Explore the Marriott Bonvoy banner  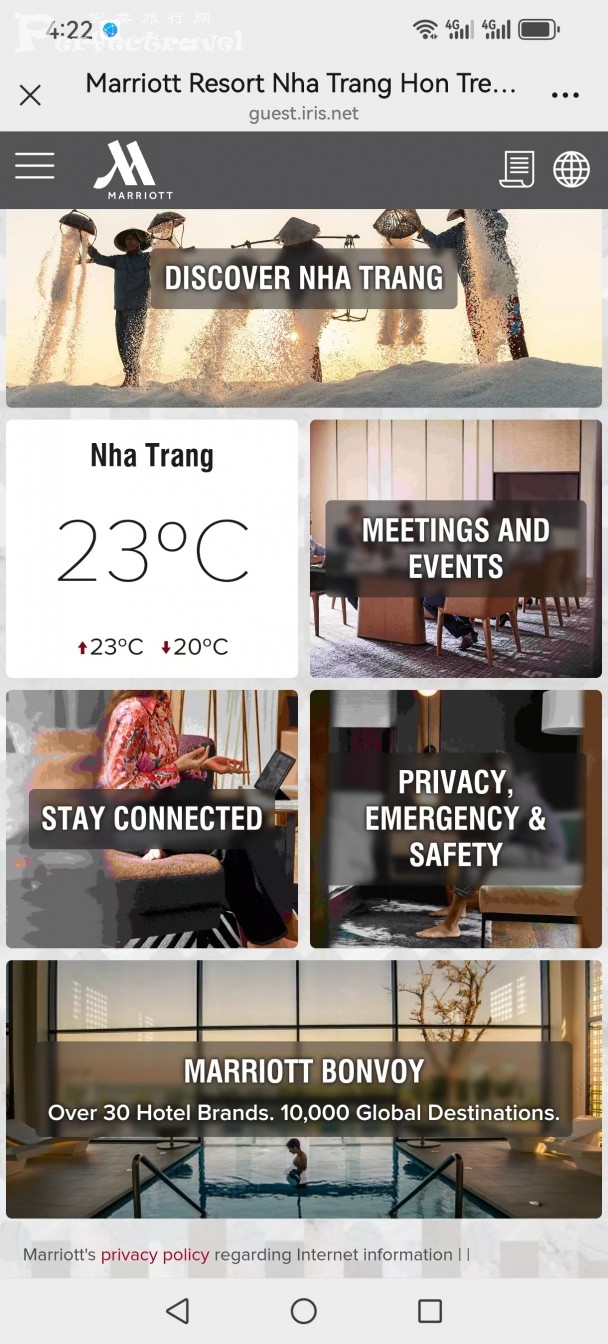[x=304, y=1089]
